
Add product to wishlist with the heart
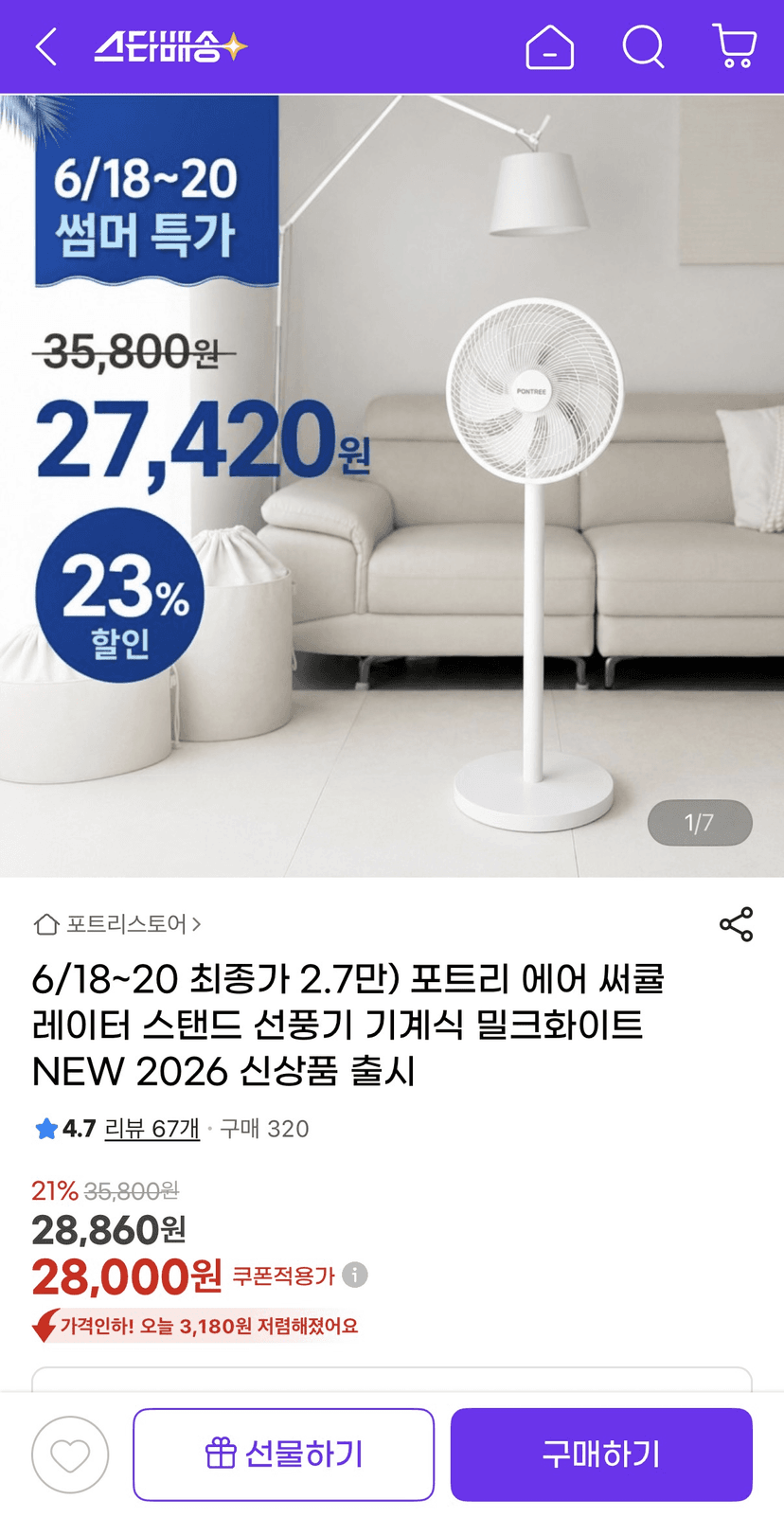(70, 1455)
